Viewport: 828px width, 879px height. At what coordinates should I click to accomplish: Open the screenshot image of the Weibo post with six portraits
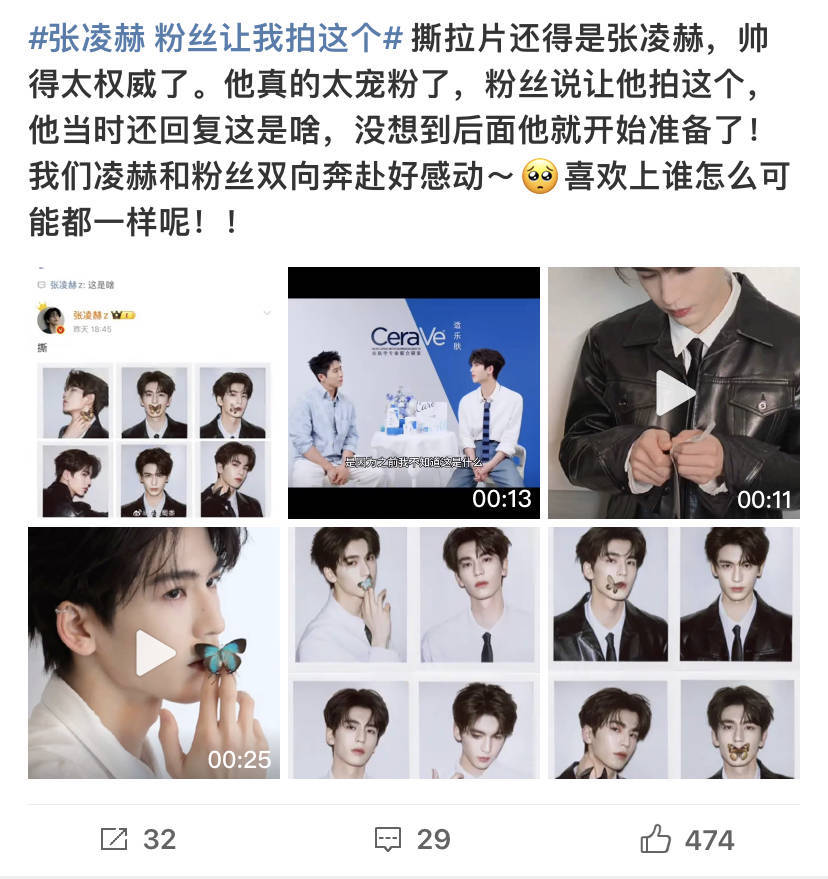154,393
